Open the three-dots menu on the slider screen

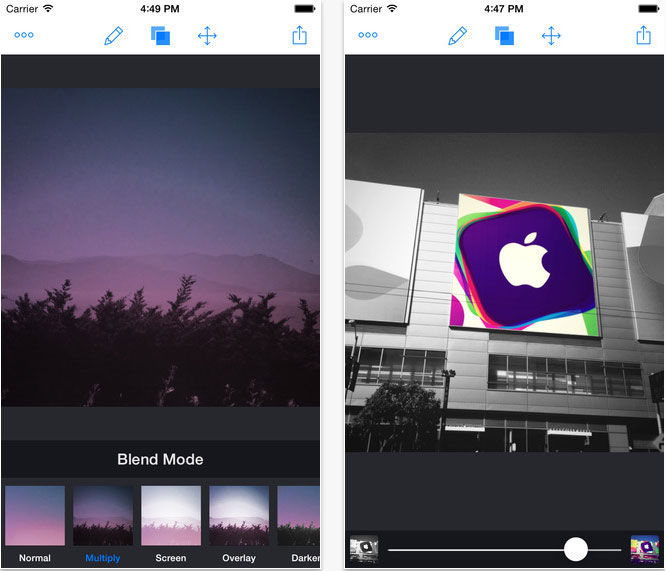(x=368, y=36)
